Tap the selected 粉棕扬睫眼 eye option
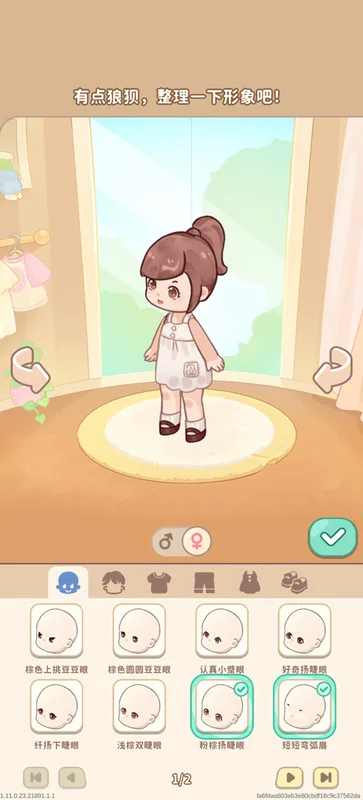Screen dimensions: 363x800 point(222,707)
